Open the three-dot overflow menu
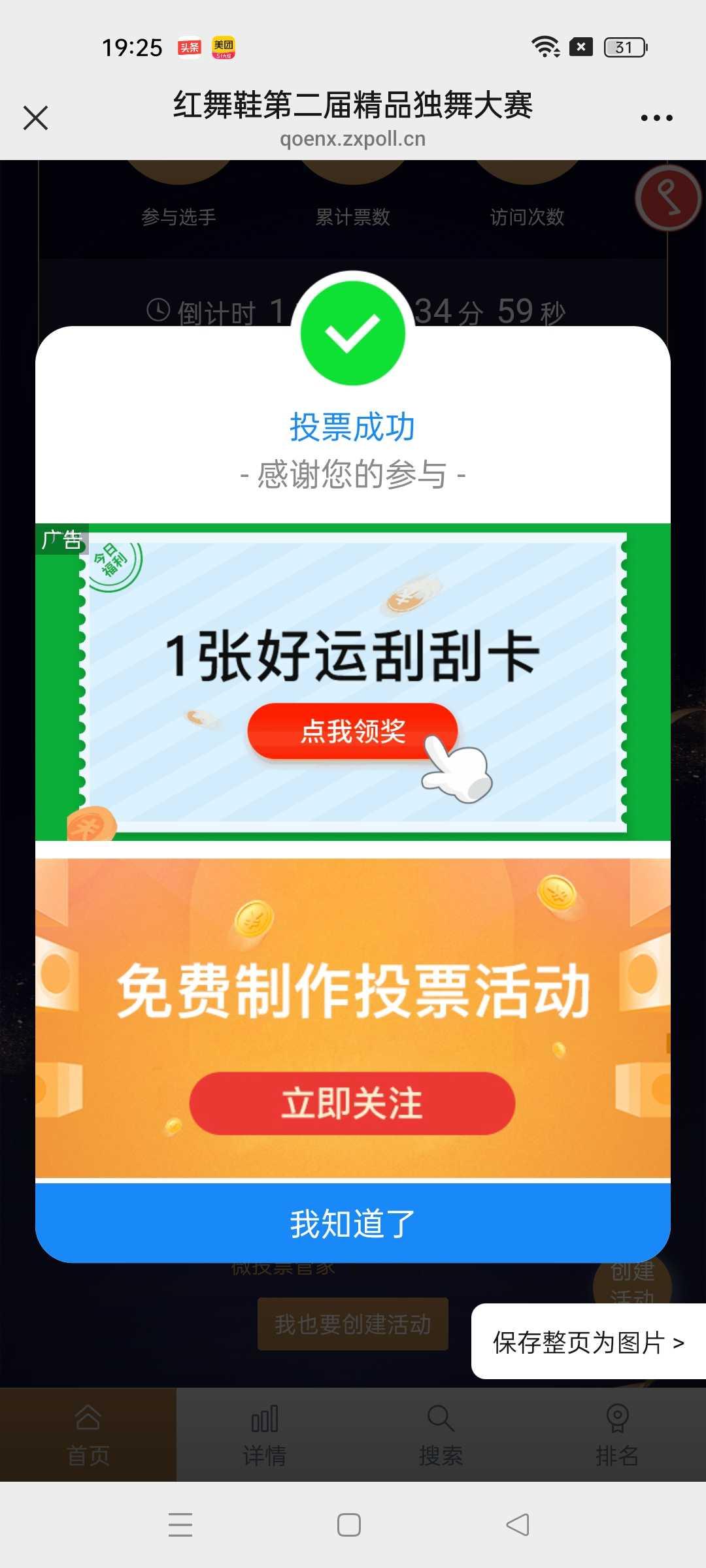706x1568 pixels. (x=656, y=118)
